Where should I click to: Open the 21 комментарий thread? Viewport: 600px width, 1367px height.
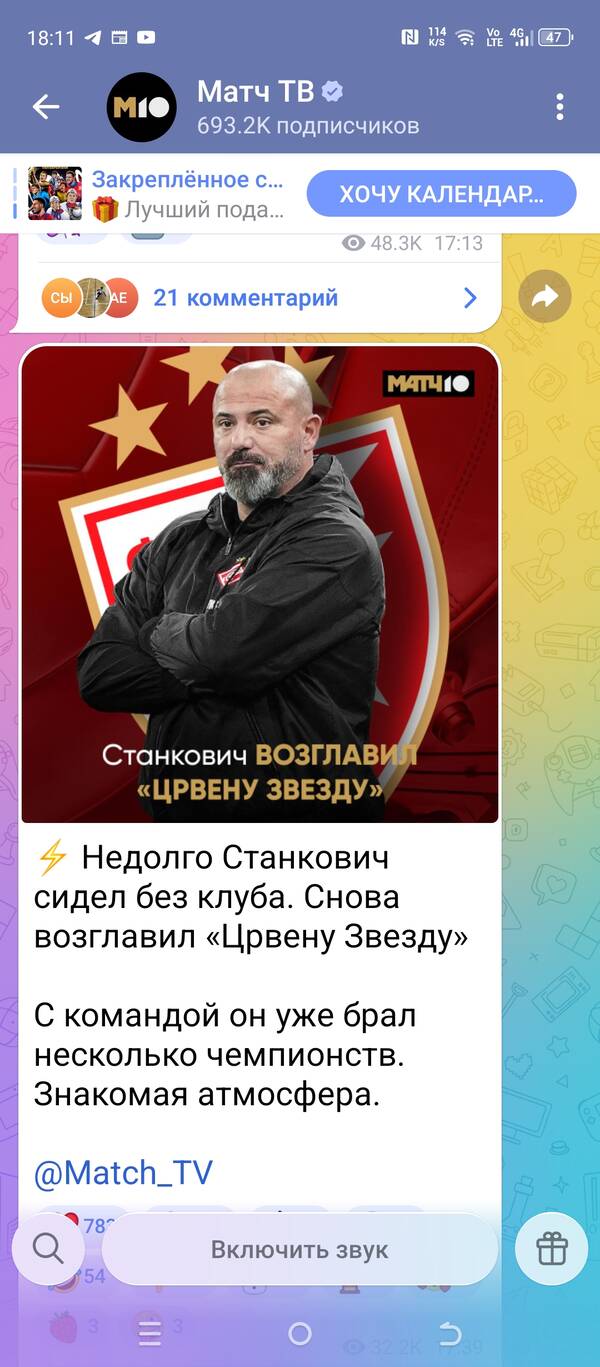coord(245,297)
